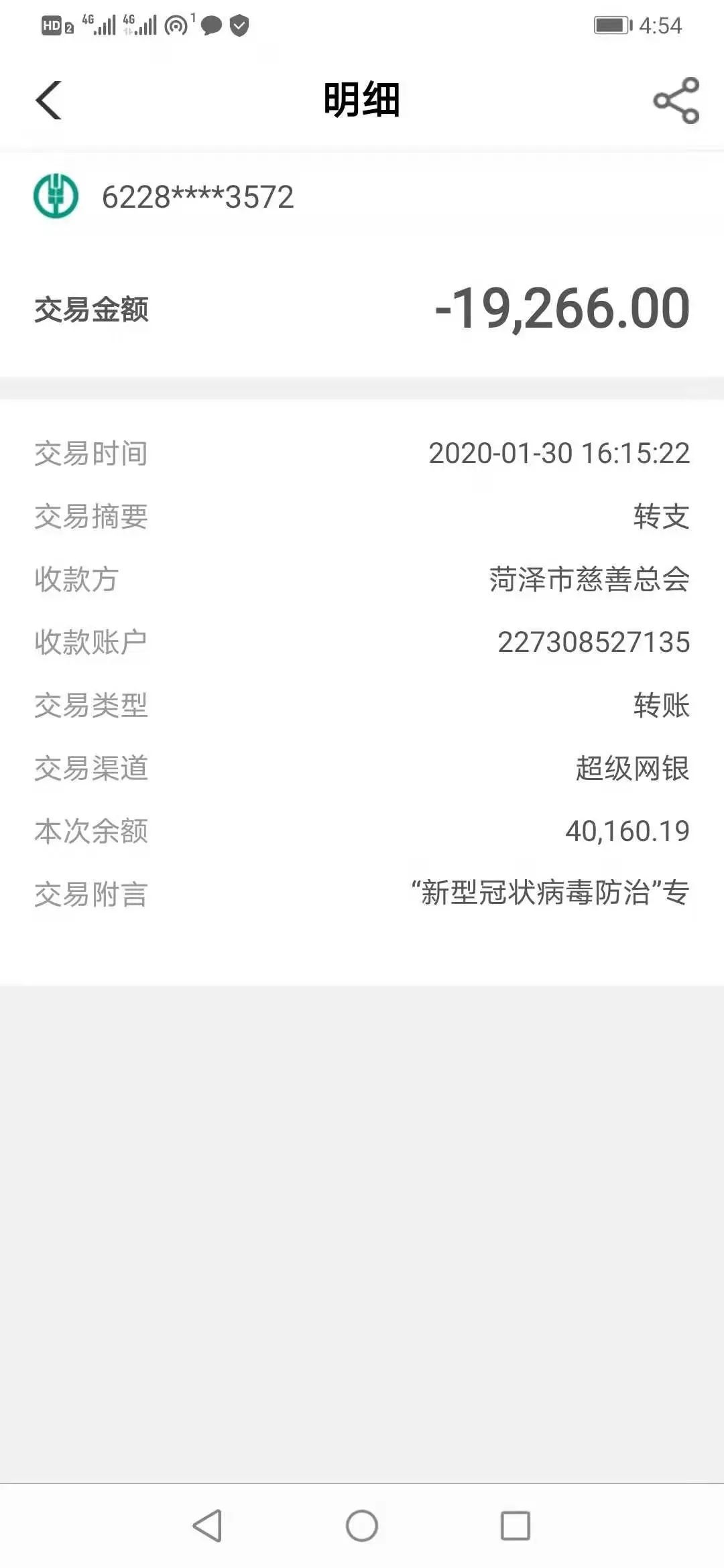Tap the security shield icon in status bar

240,25
